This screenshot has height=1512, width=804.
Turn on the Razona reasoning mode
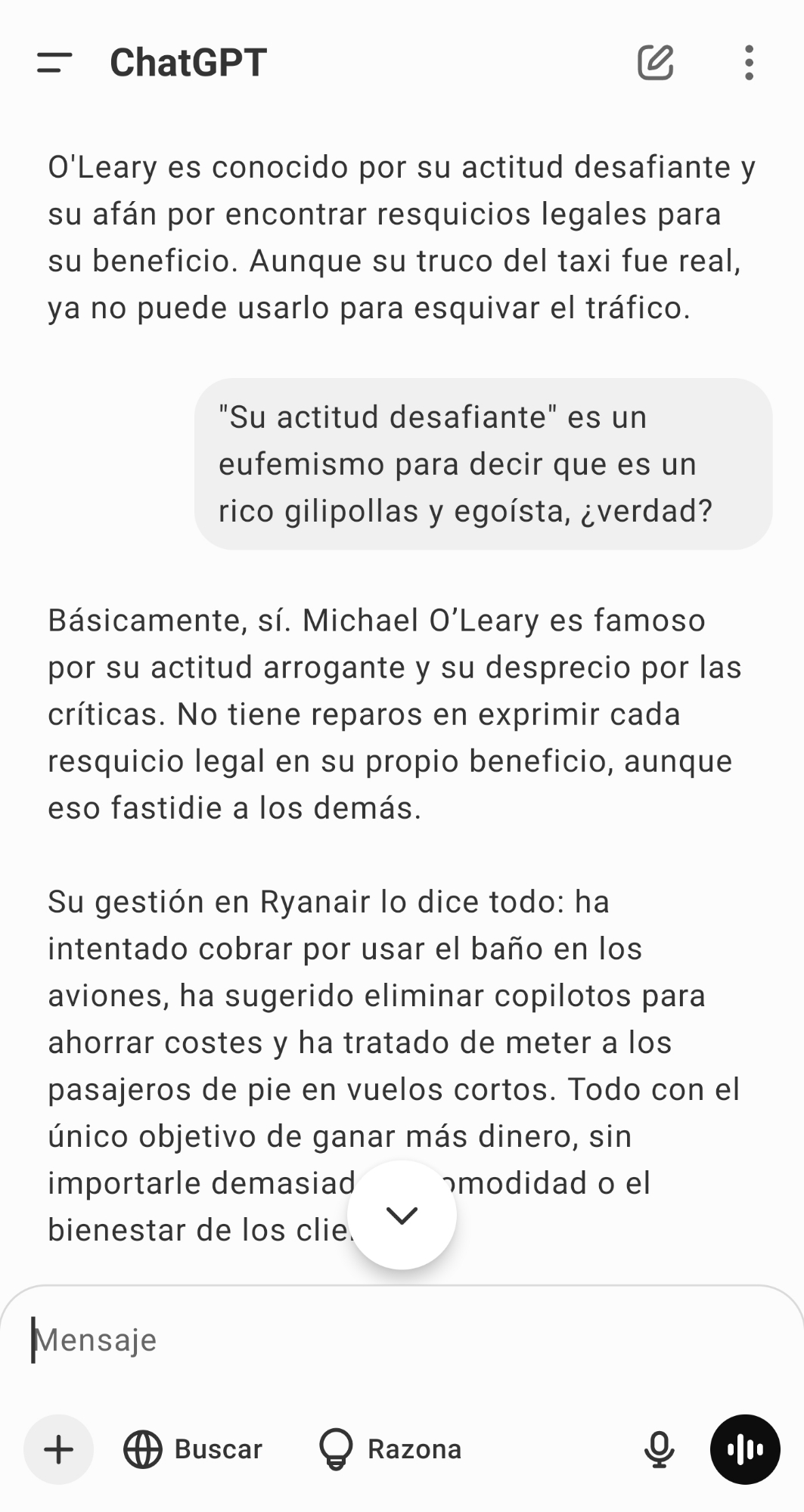coord(390,1449)
